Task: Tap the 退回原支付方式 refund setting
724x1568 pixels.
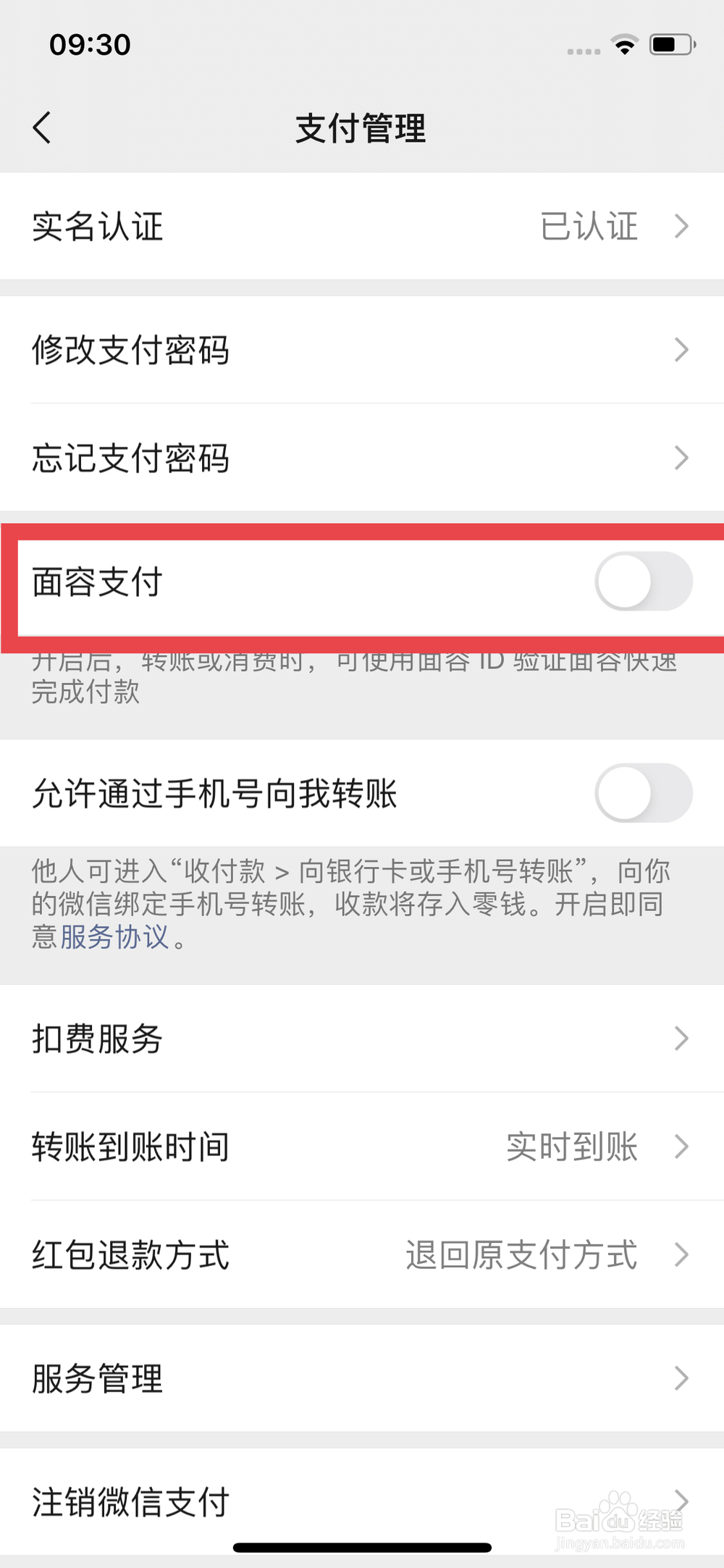Action: (x=519, y=1257)
